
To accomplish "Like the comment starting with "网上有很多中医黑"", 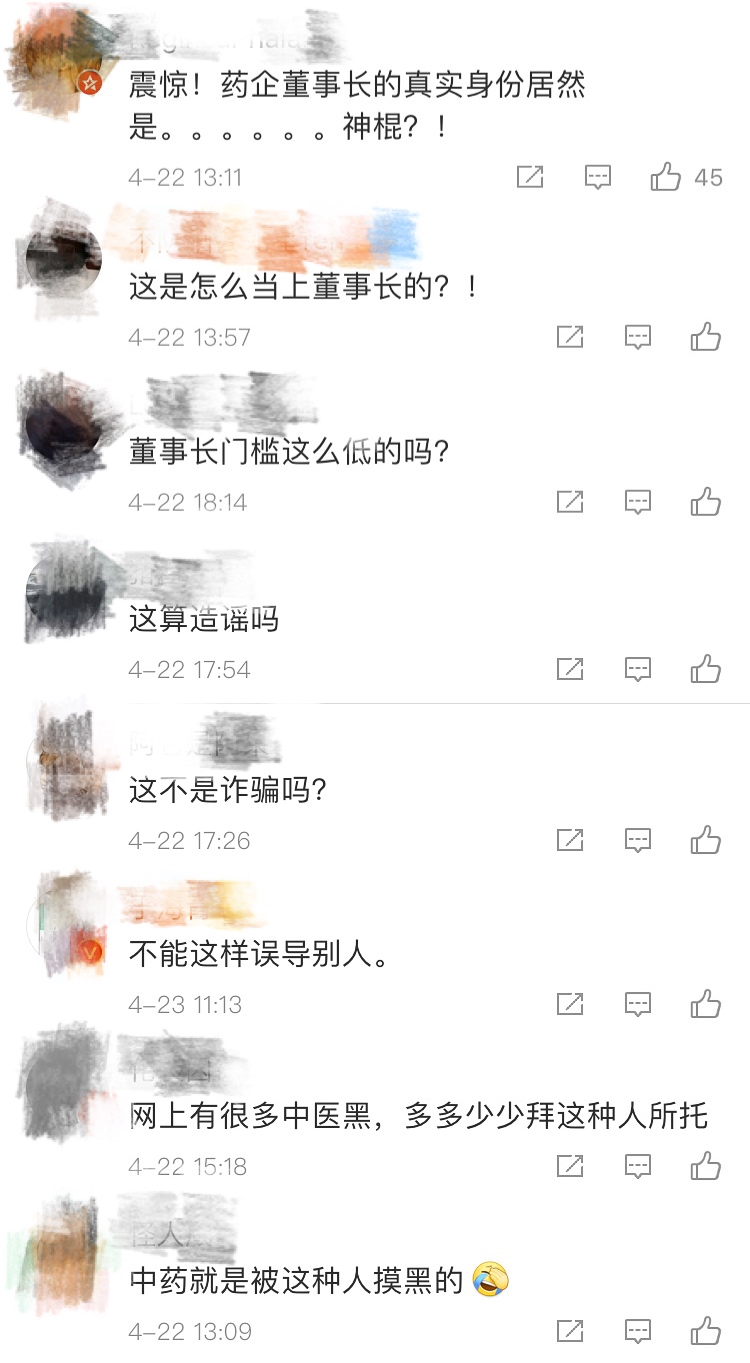I will (x=706, y=1167).
